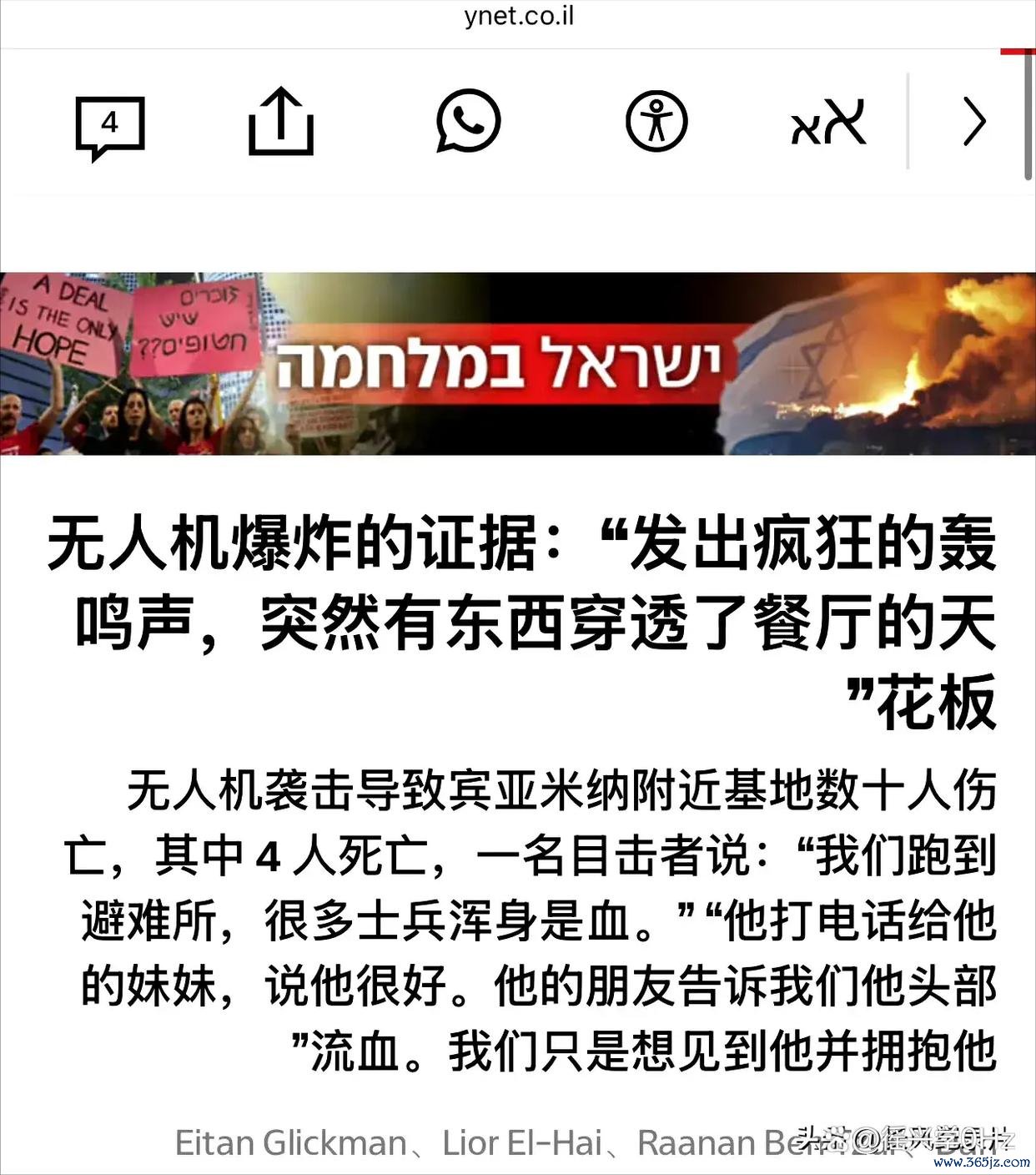
Task: Open author Eitan Glickman's page
Action: pos(289,1142)
